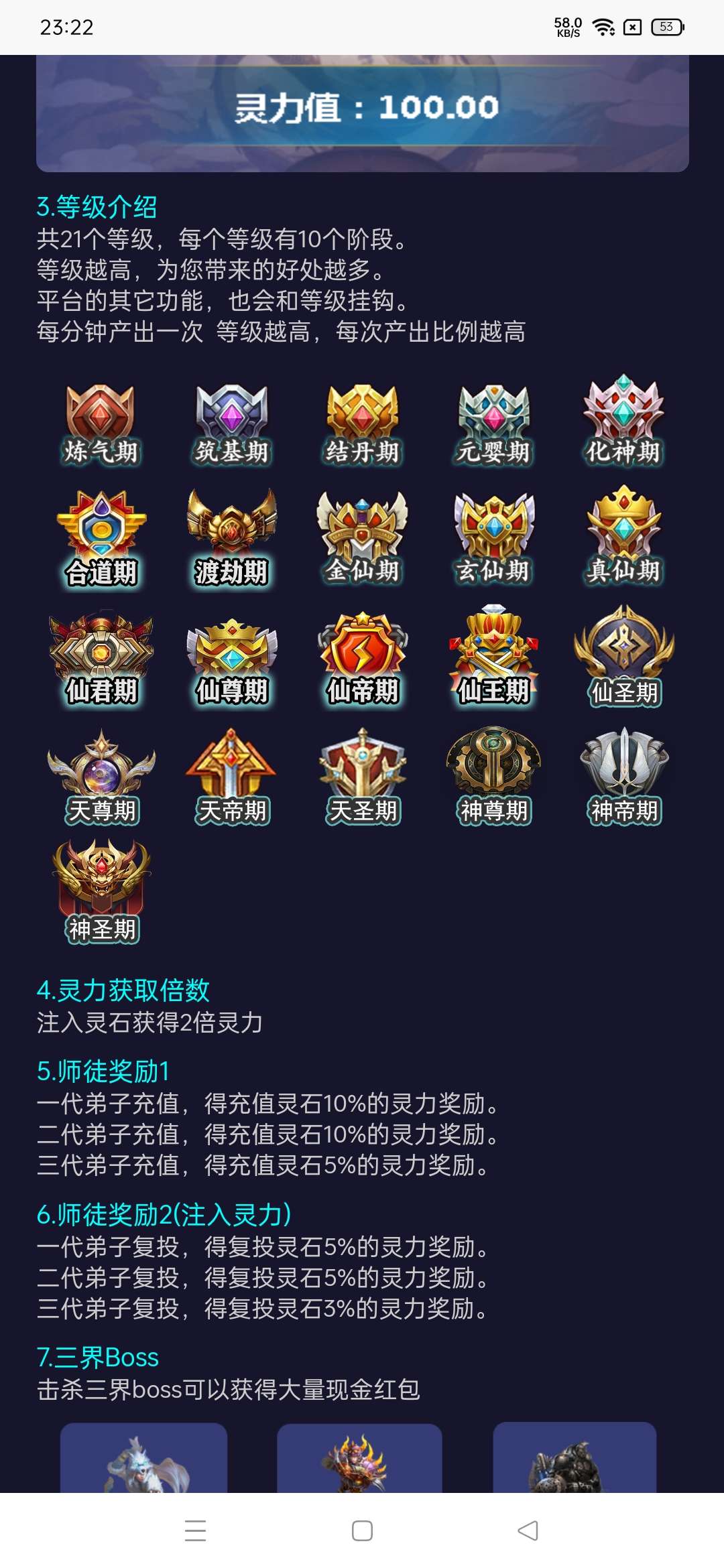The image size is (724, 1568).
Task: Go back using the system back button
Action: [528, 1530]
